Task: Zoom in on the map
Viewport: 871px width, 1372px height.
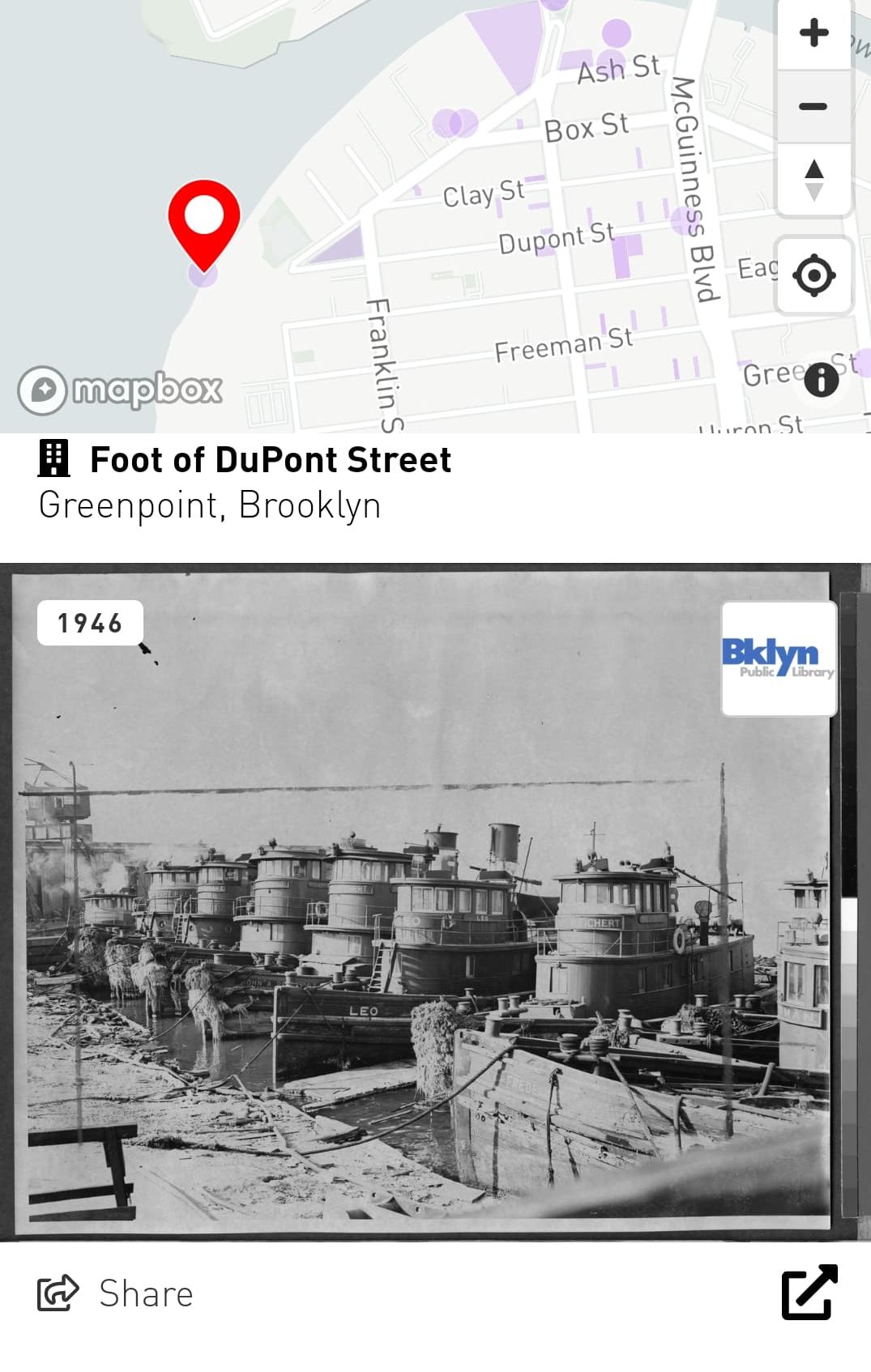Action: tap(813, 34)
